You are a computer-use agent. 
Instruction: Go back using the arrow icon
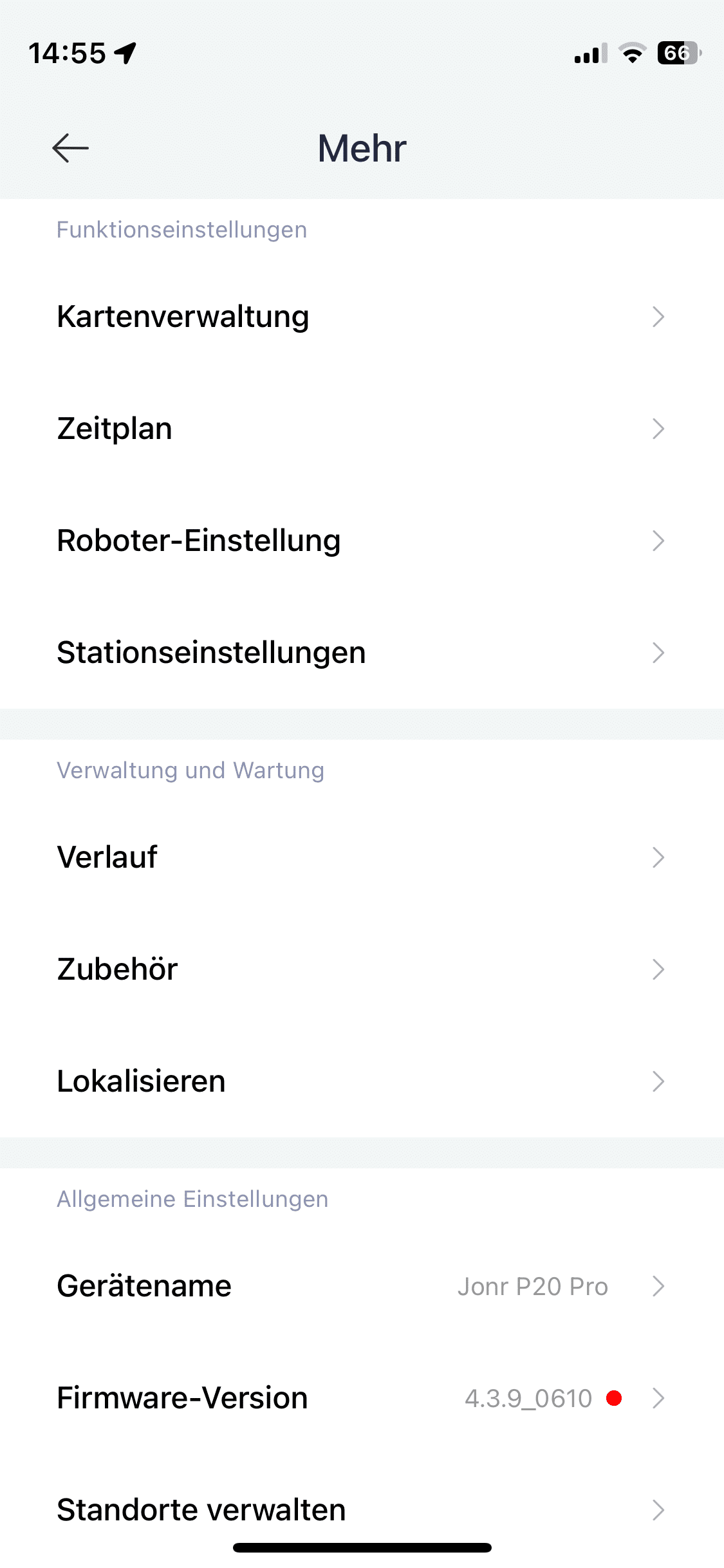tap(70, 149)
